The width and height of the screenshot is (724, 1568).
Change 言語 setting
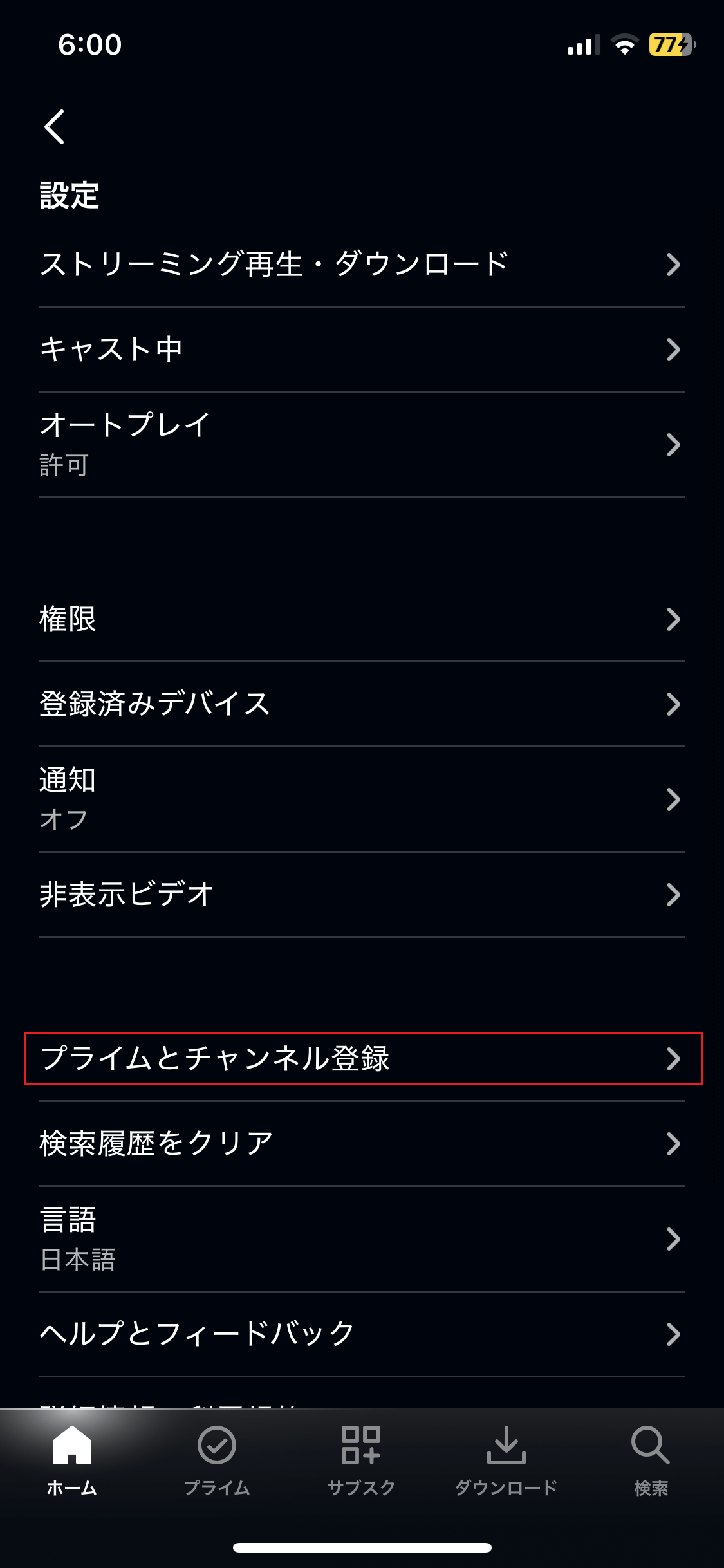(x=362, y=1239)
